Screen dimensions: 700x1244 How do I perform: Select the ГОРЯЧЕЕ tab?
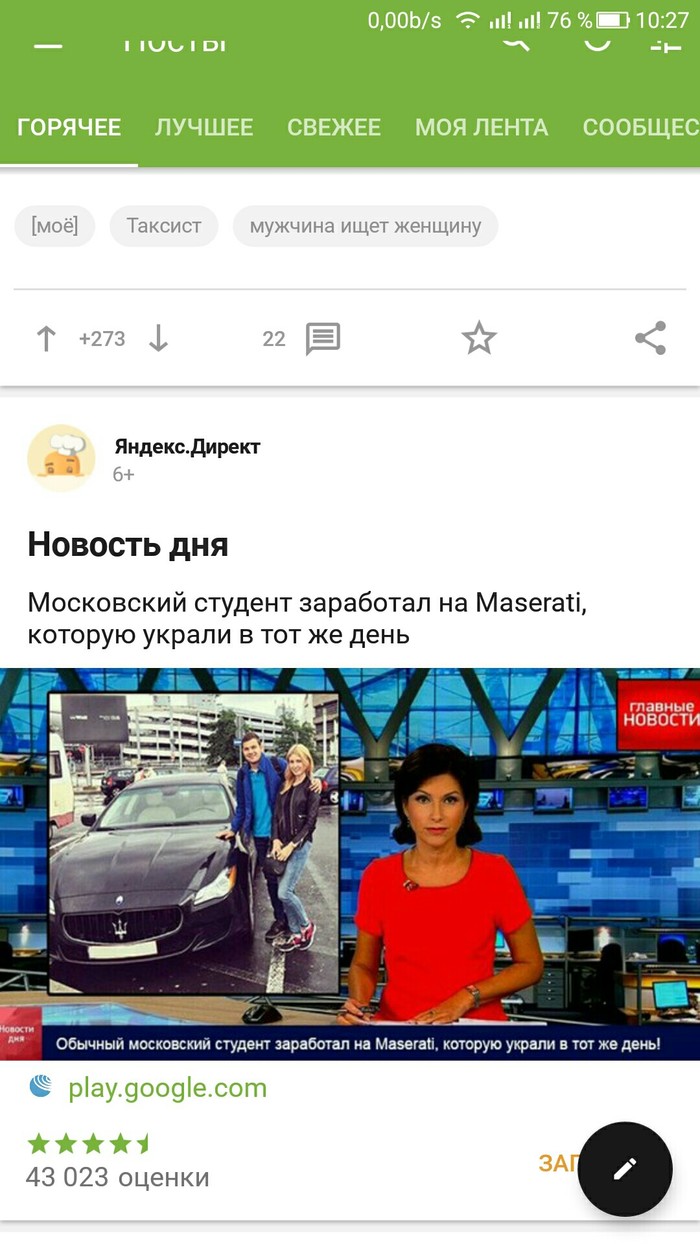tap(69, 128)
